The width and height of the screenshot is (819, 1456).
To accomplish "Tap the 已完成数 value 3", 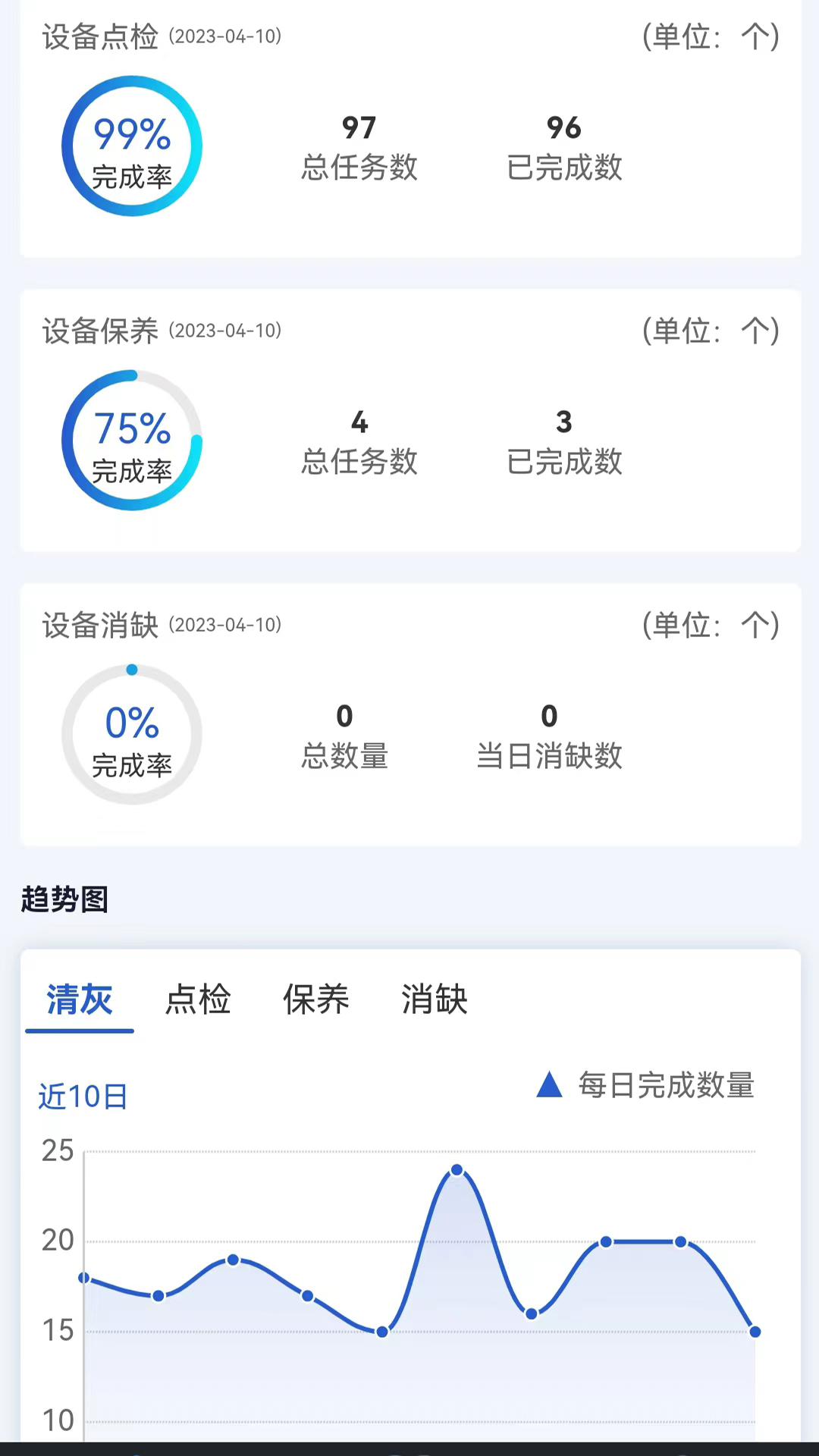I will pos(563,422).
